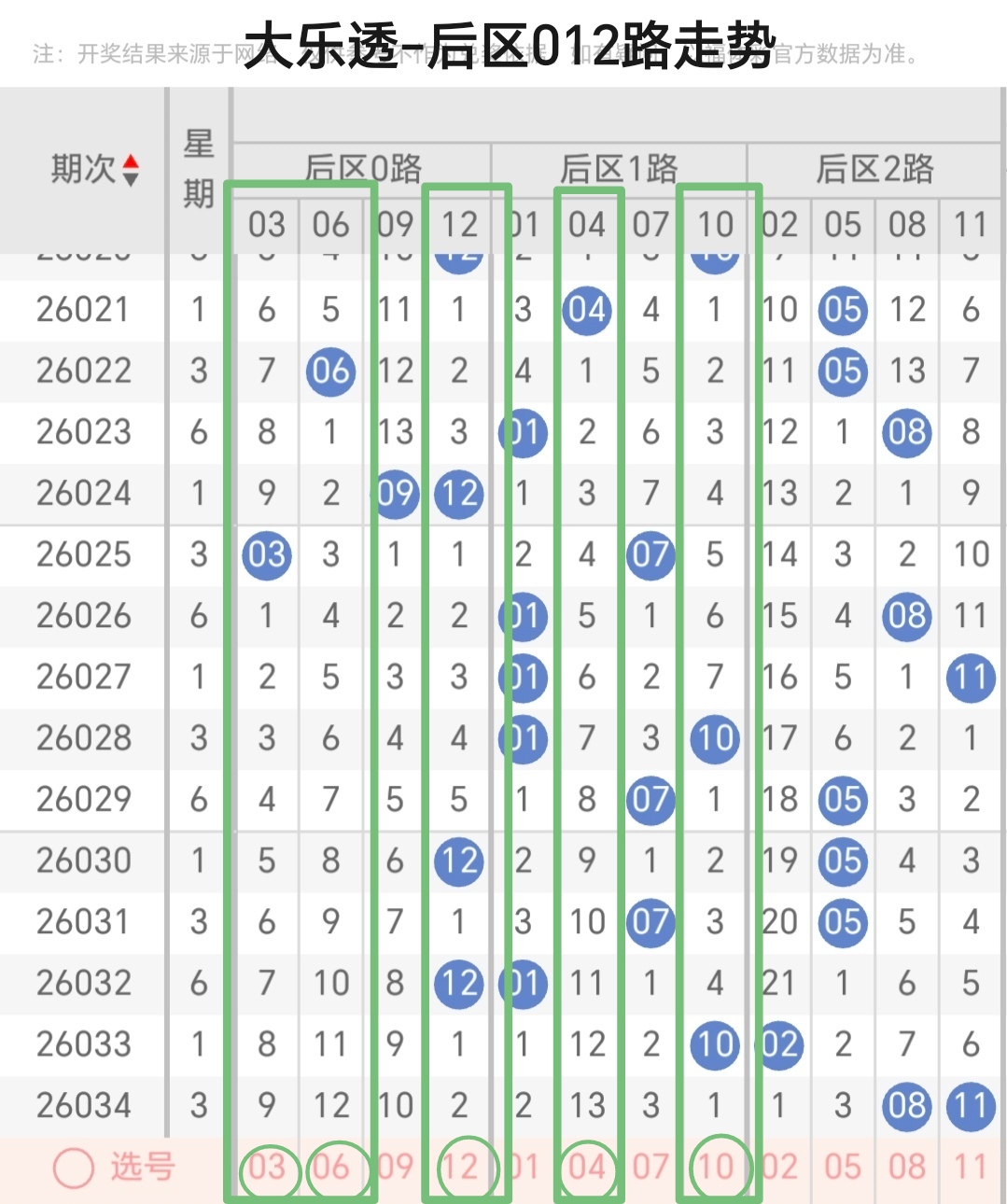The height and width of the screenshot is (1204, 1007).
Task: Choose number 02 in the 选号 row
Action: (779, 1167)
